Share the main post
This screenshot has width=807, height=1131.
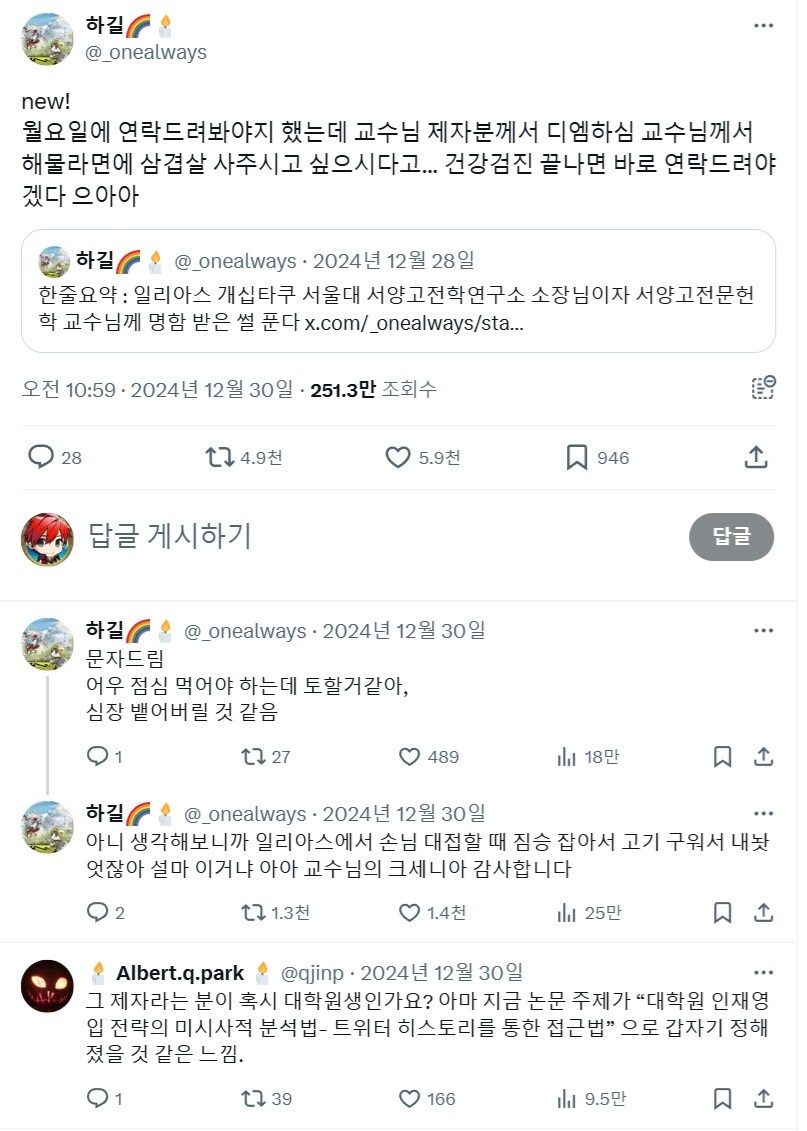pyautogui.click(x=756, y=457)
